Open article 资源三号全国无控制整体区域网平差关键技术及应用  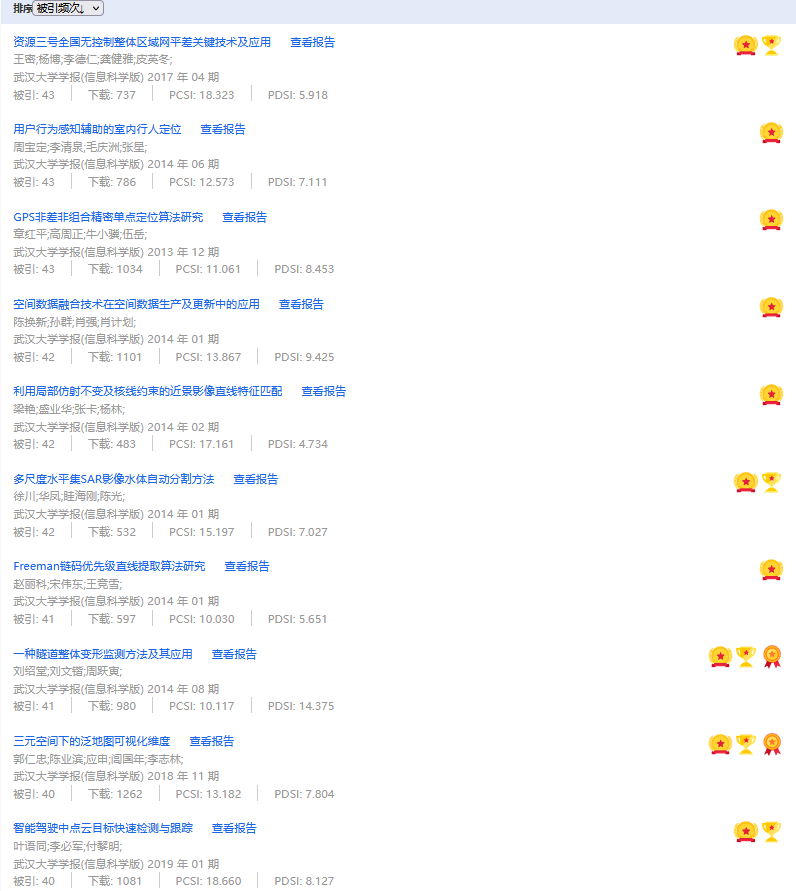point(142,42)
